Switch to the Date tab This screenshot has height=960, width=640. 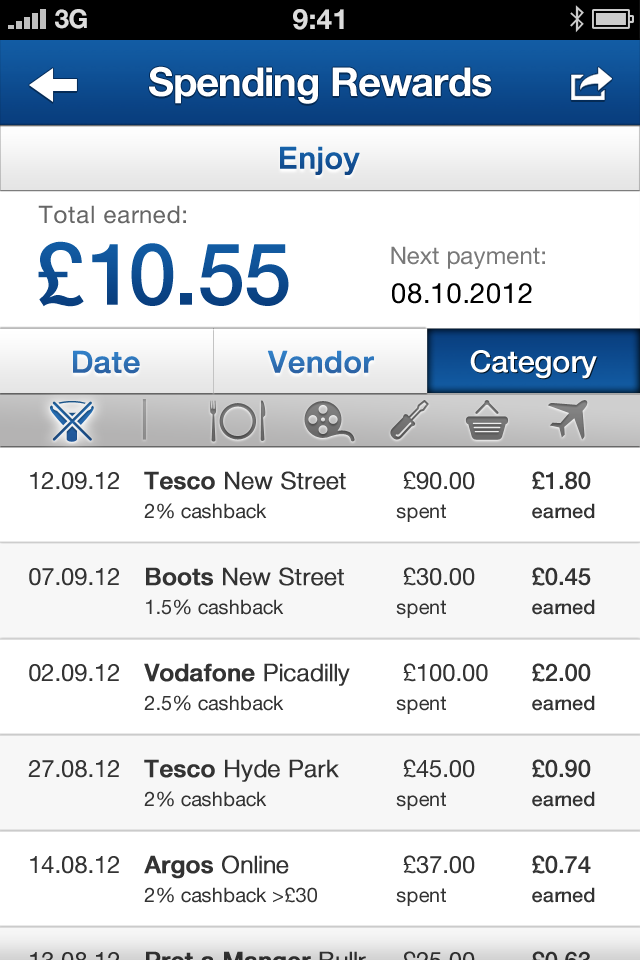[x=106, y=362]
